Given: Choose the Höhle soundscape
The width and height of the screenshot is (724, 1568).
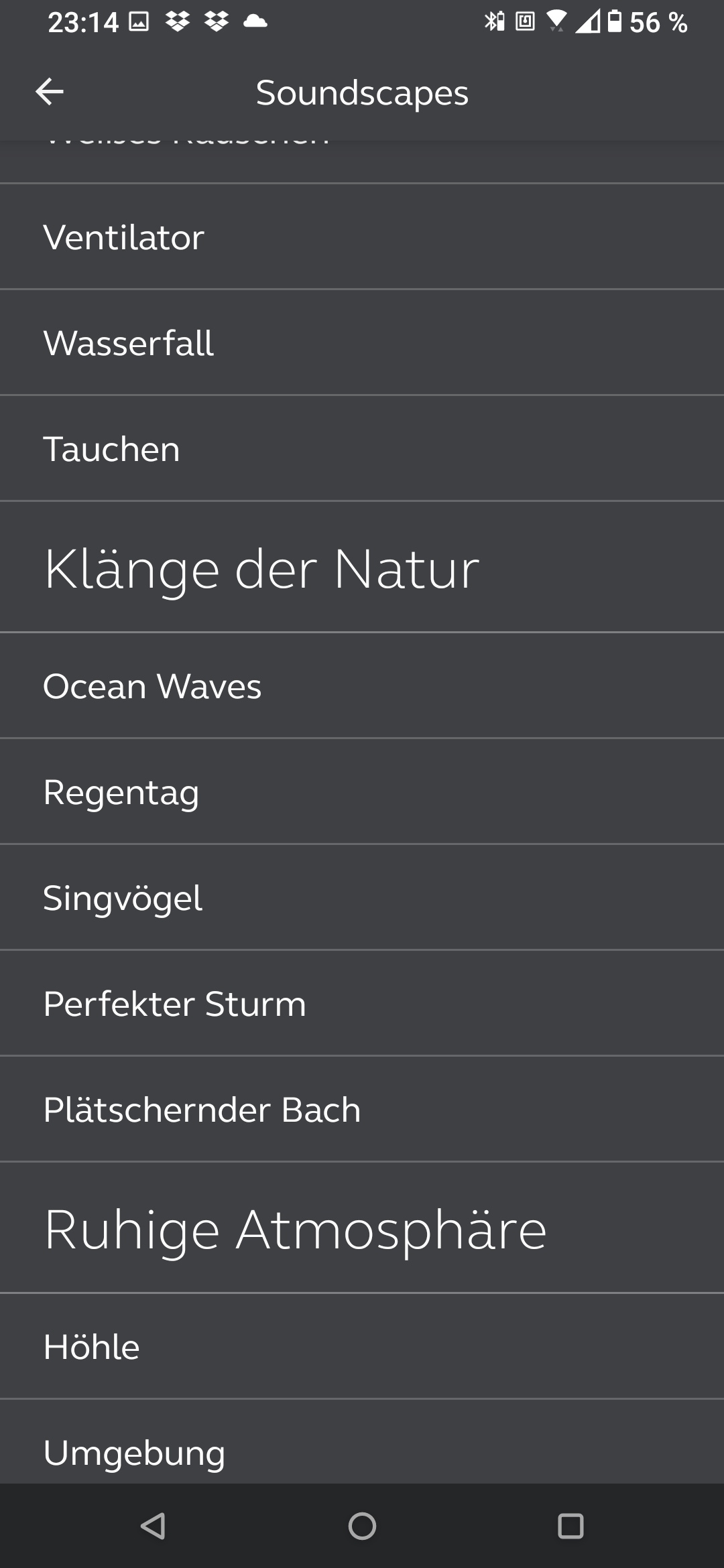Looking at the screenshot, I should pyautogui.click(x=362, y=1347).
